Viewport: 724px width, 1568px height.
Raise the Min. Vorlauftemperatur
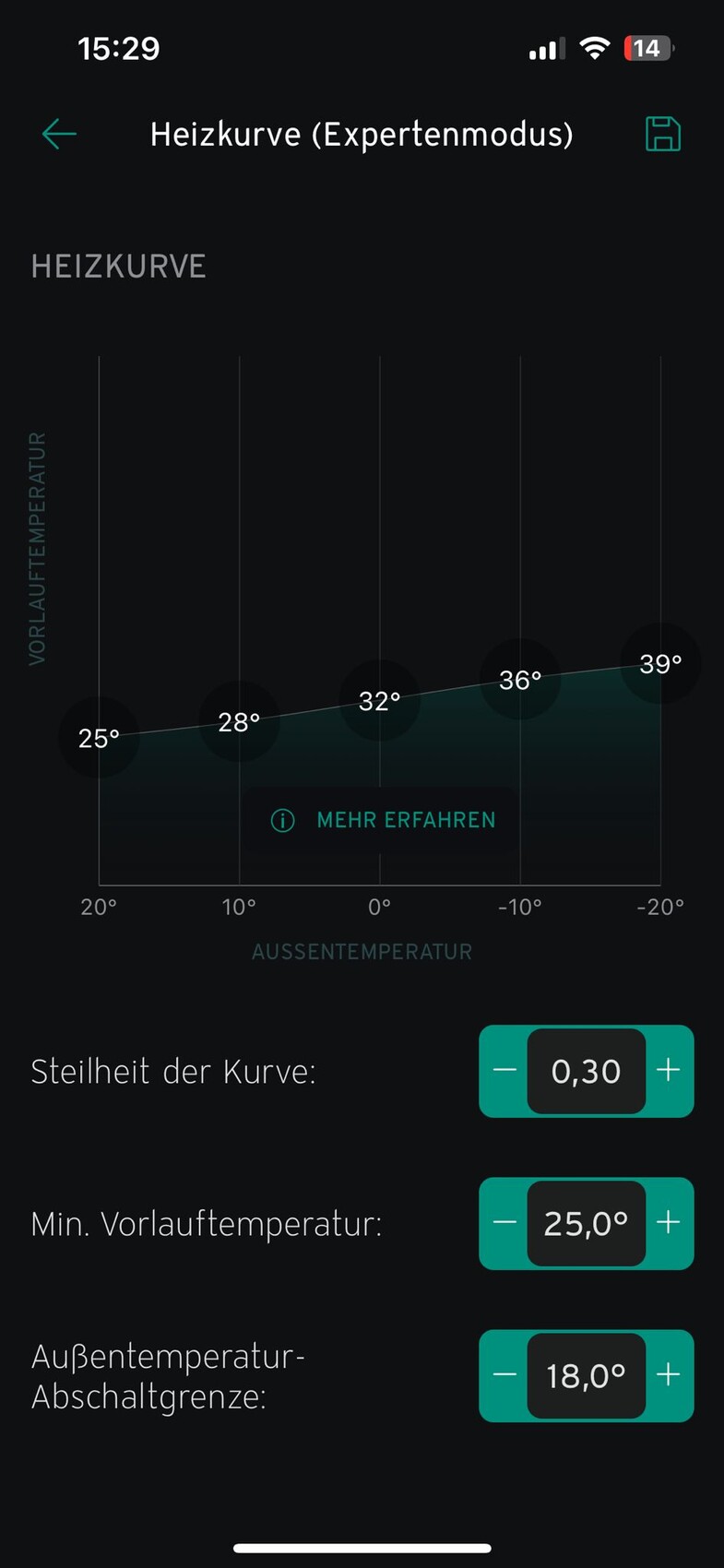(x=669, y=1223)
